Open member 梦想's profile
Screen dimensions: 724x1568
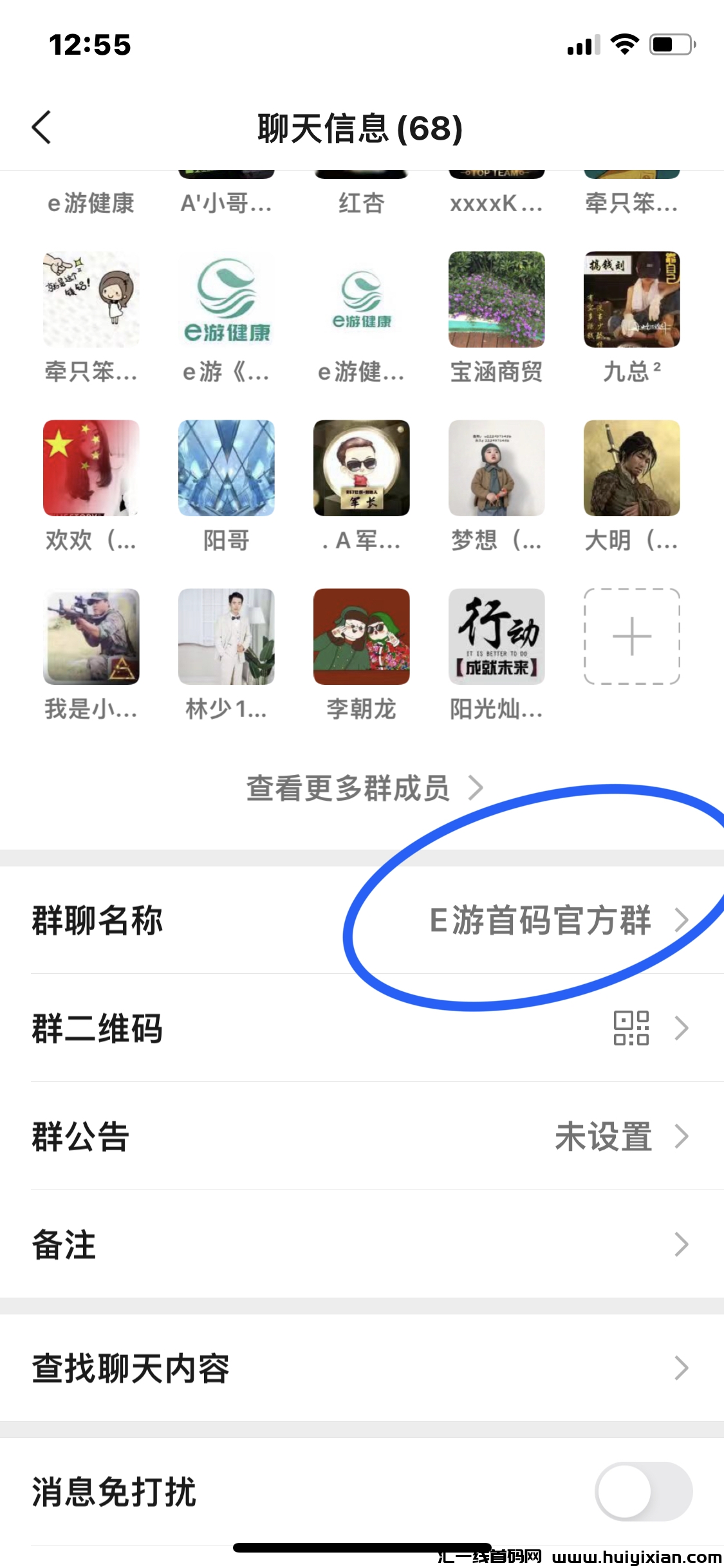click(496, 468)
